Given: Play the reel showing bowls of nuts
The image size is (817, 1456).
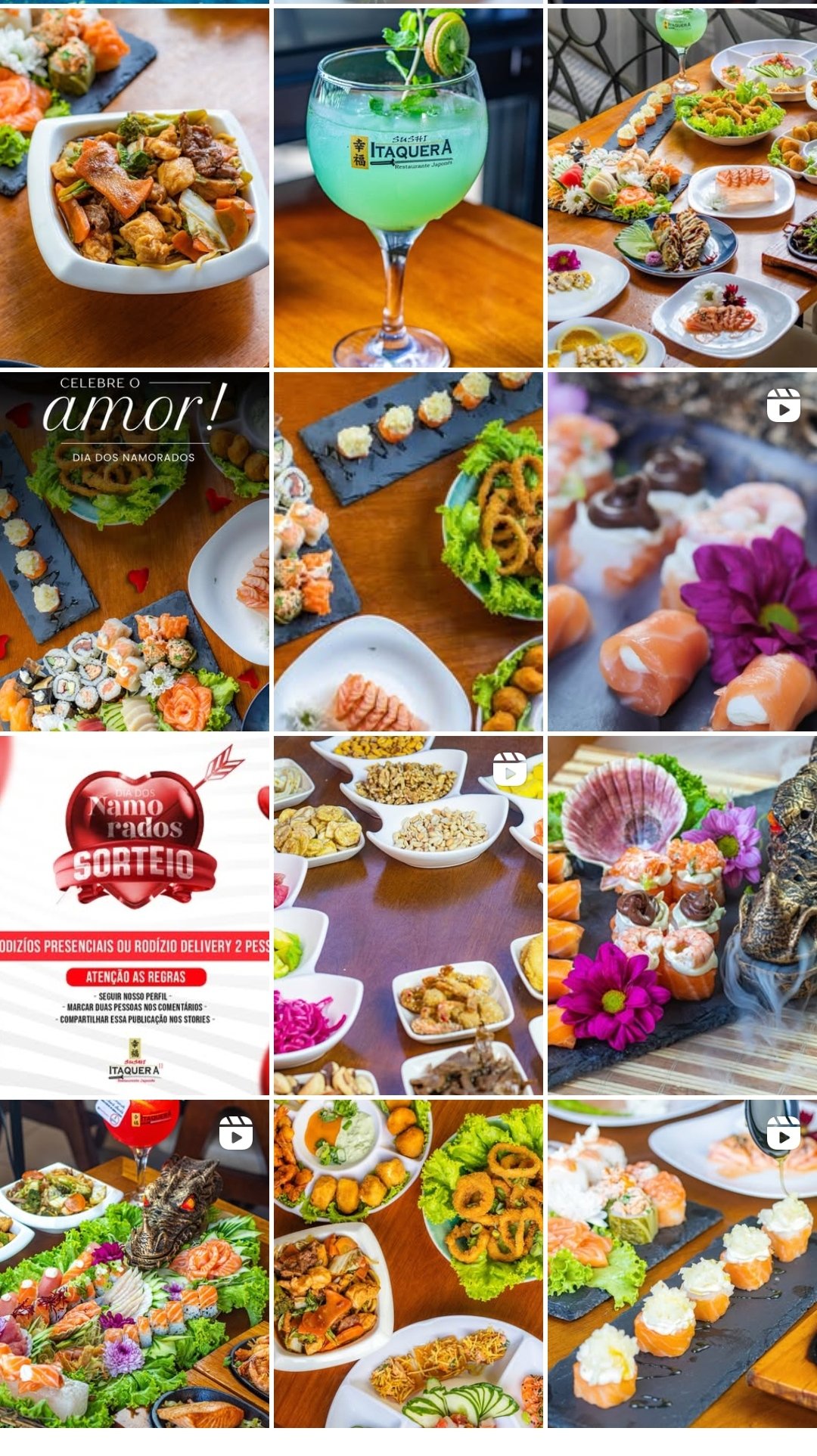Looking at the screenshot, I should pos(408,915).
